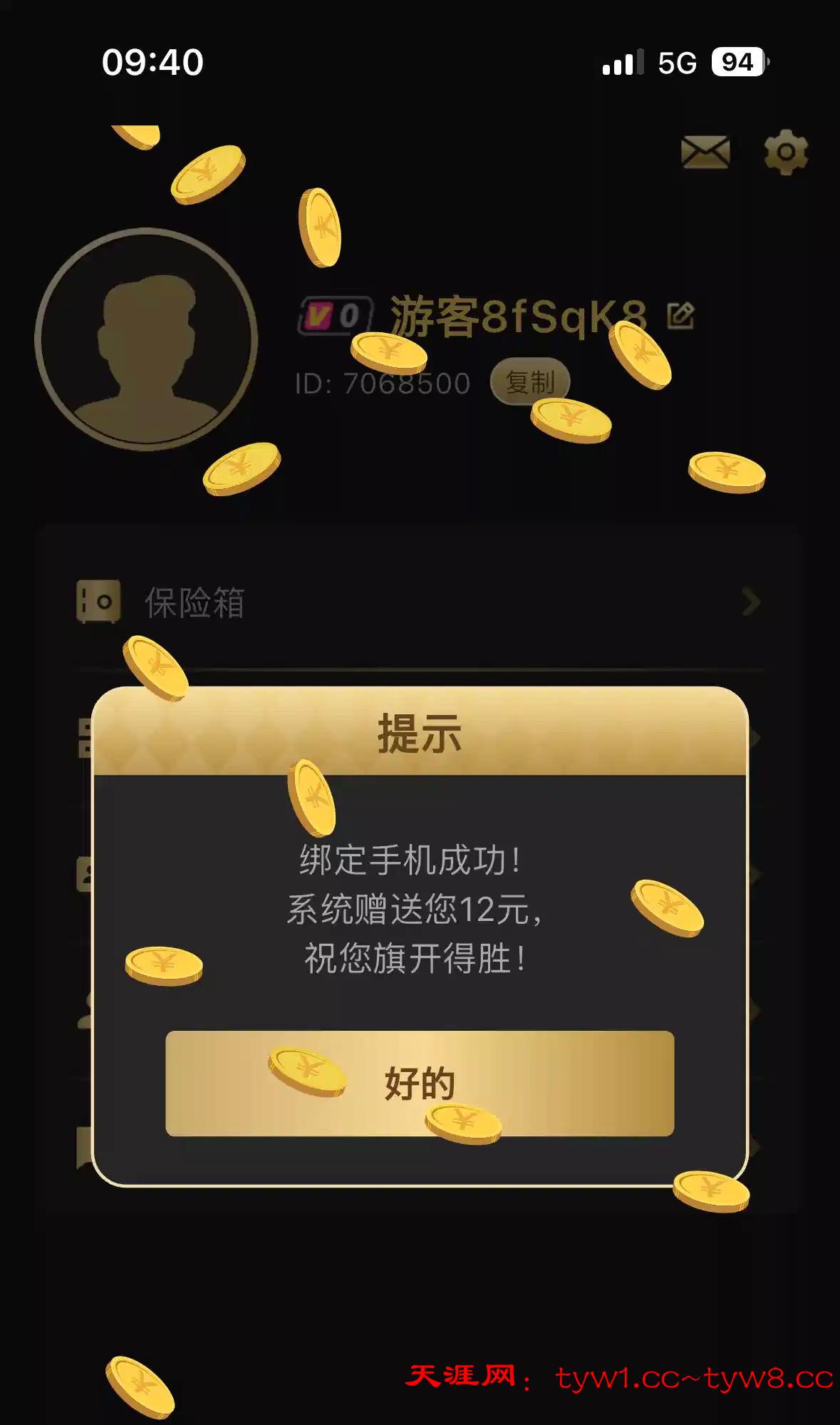
Task: Open the mail envelope icon
Action: click(x=705, y=152)
